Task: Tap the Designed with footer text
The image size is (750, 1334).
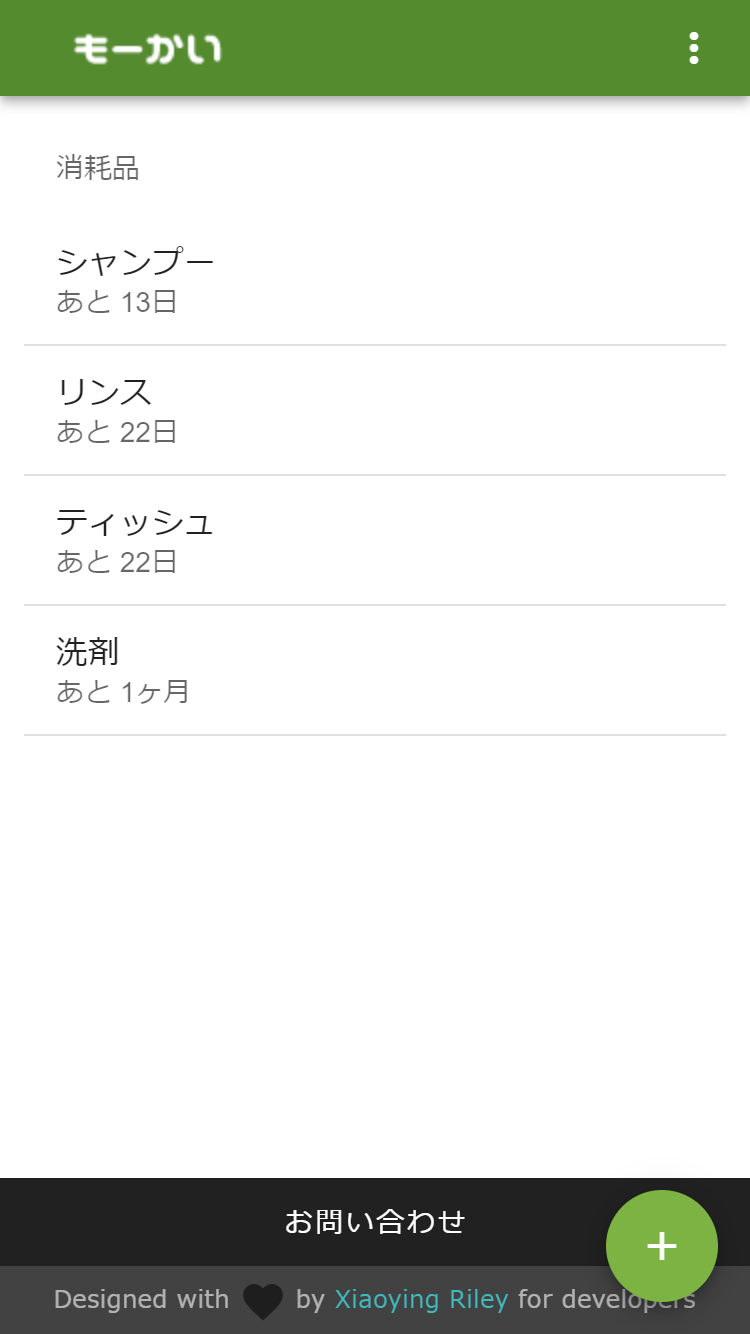Action: pyautogui.click(x=141, y=1299)
